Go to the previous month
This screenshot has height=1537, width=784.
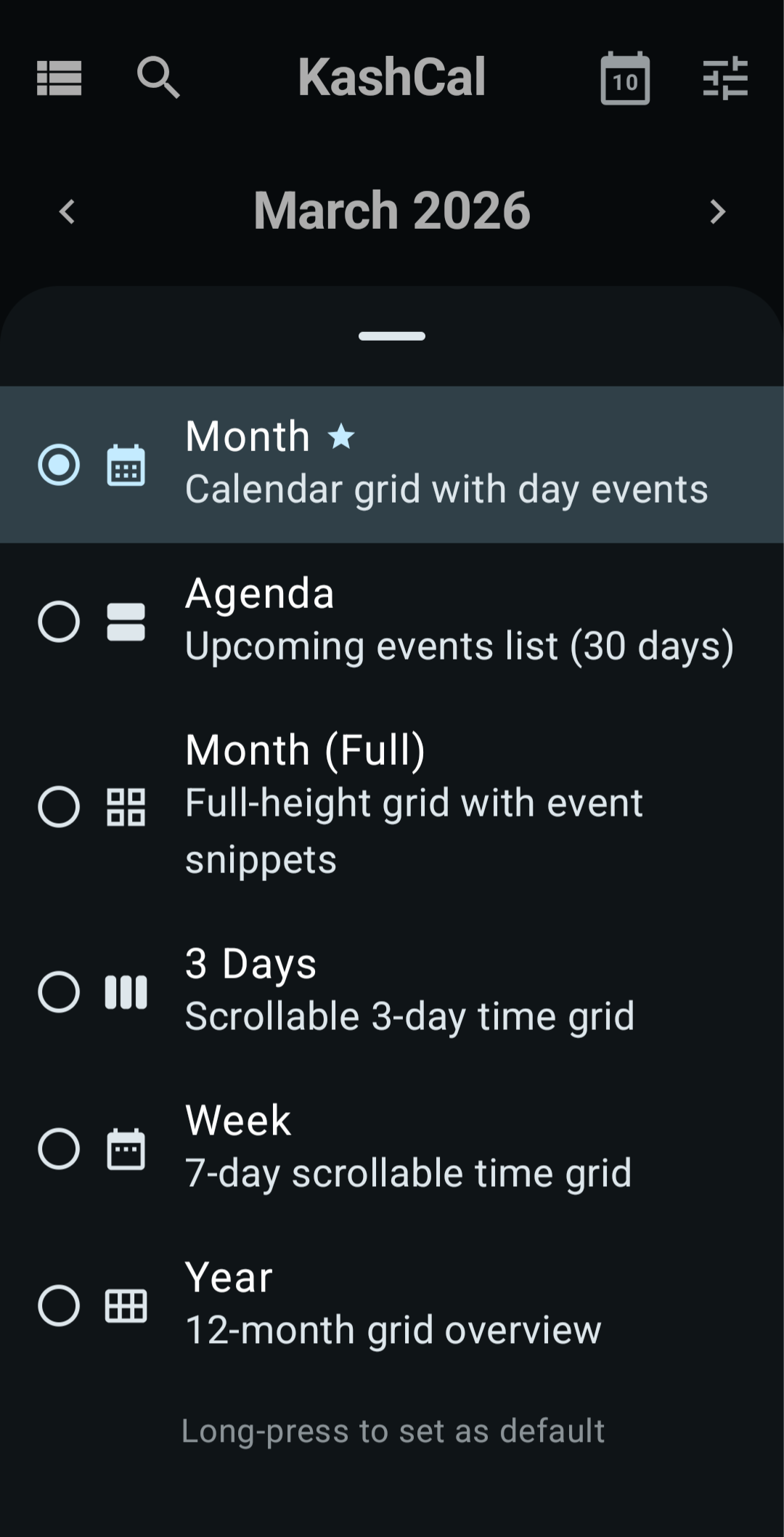click(68, 211)
